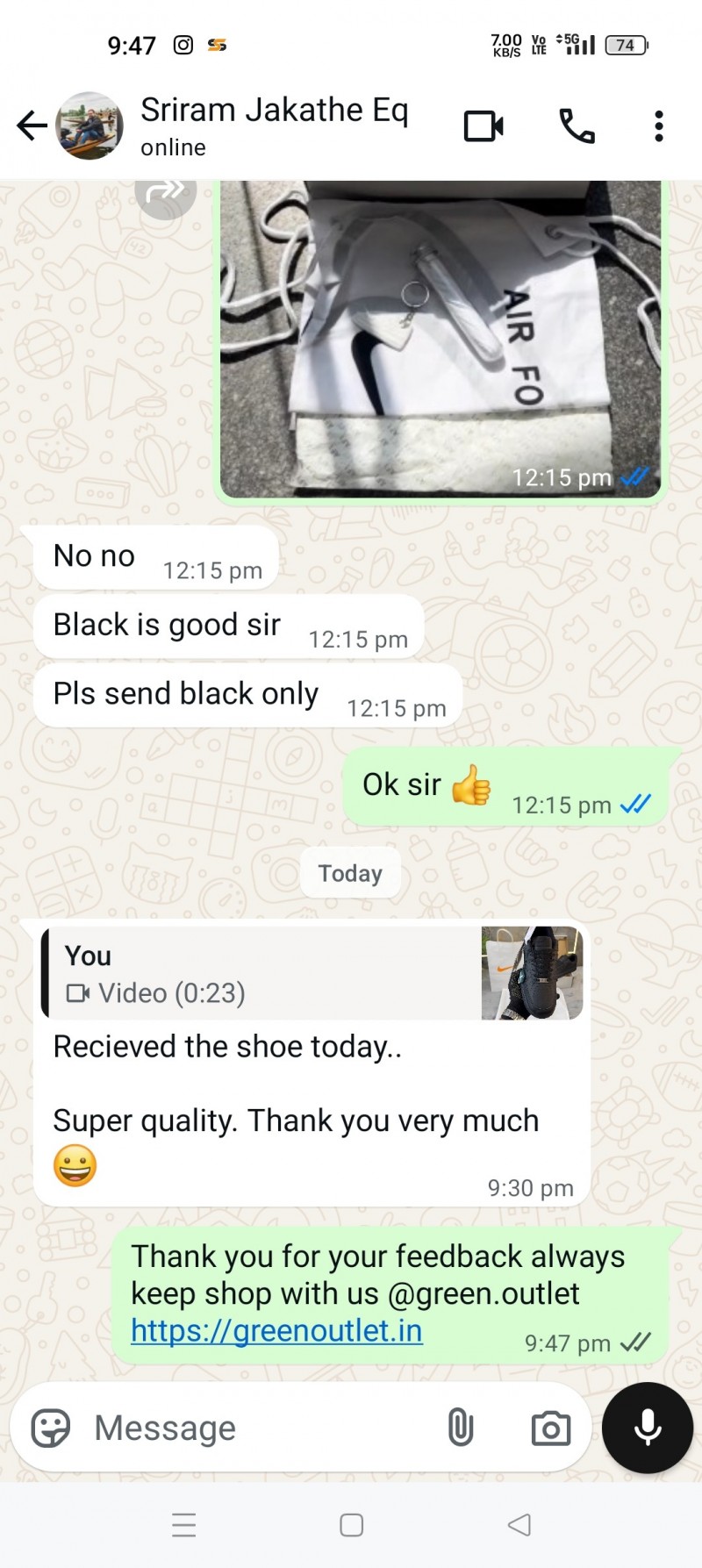
Task: Go back to the chat list
Action: (31, 125)
